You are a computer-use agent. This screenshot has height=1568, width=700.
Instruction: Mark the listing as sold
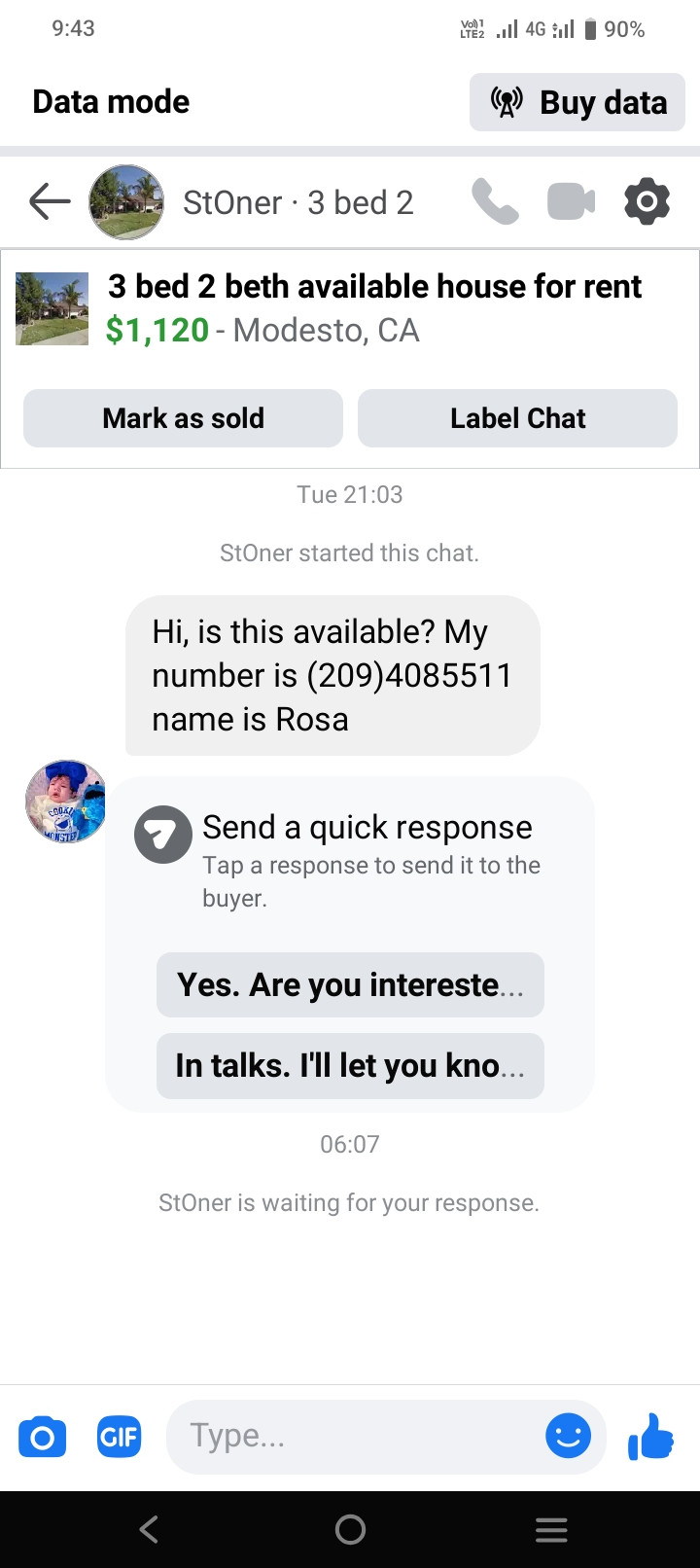click(x=183, y=418)
